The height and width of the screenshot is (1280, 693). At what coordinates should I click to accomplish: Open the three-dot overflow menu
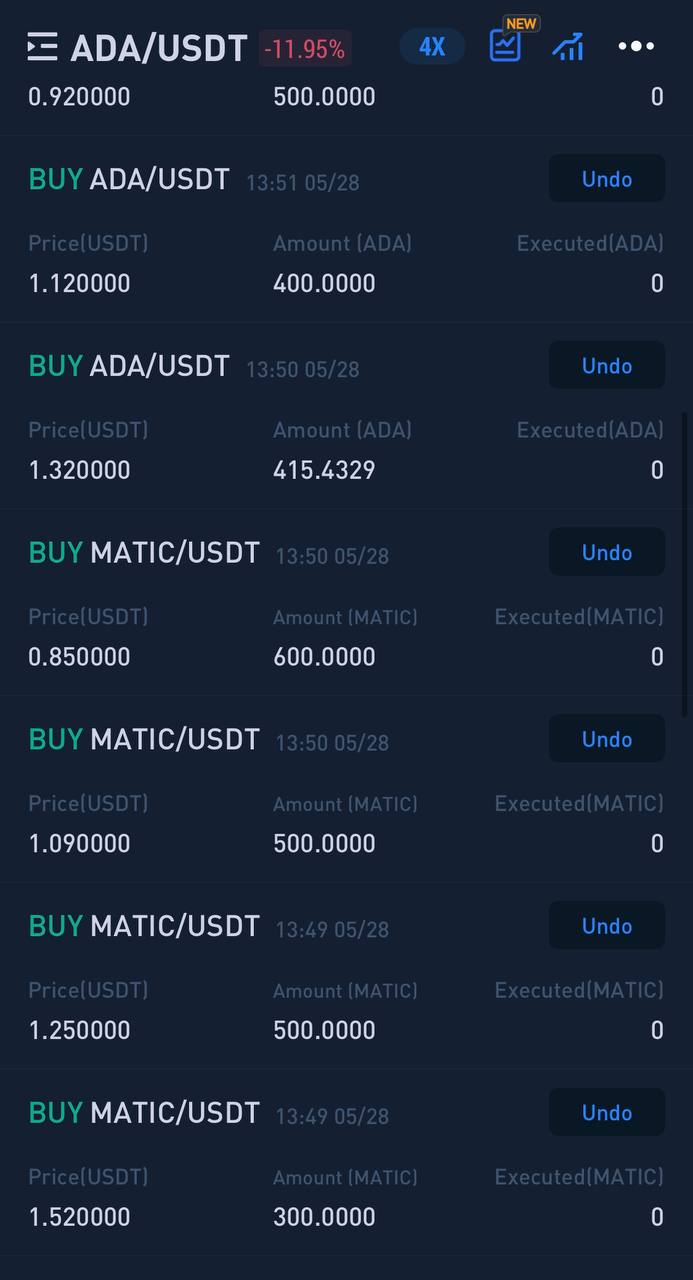[636, 46]
